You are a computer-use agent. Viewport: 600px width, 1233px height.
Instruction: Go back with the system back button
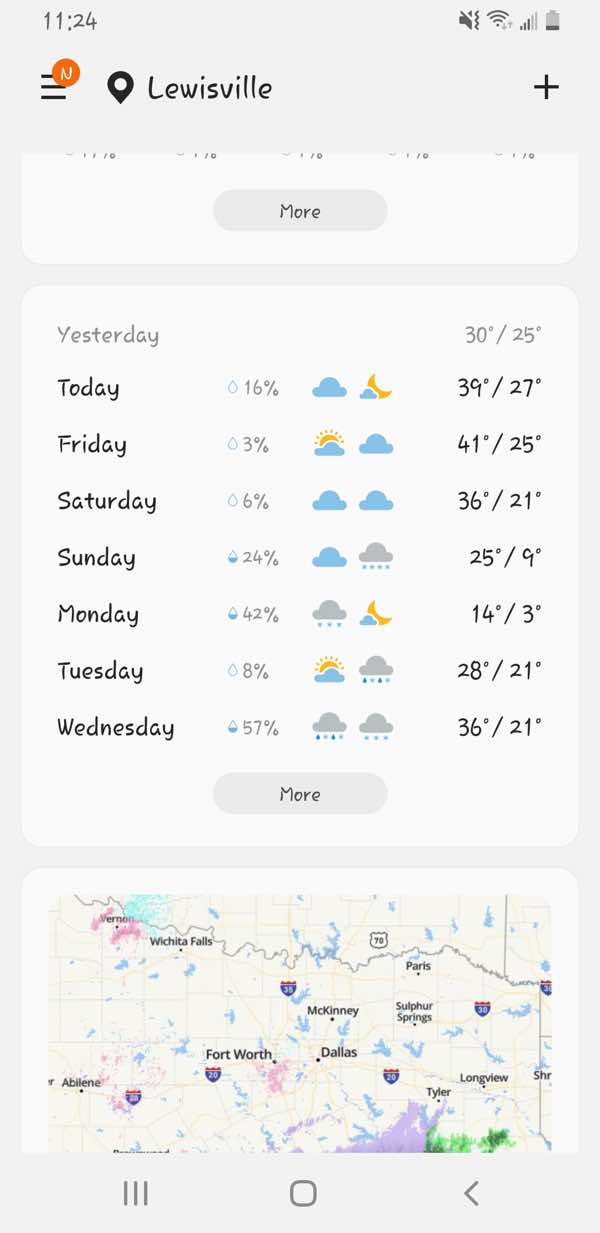coord(471,1192)
